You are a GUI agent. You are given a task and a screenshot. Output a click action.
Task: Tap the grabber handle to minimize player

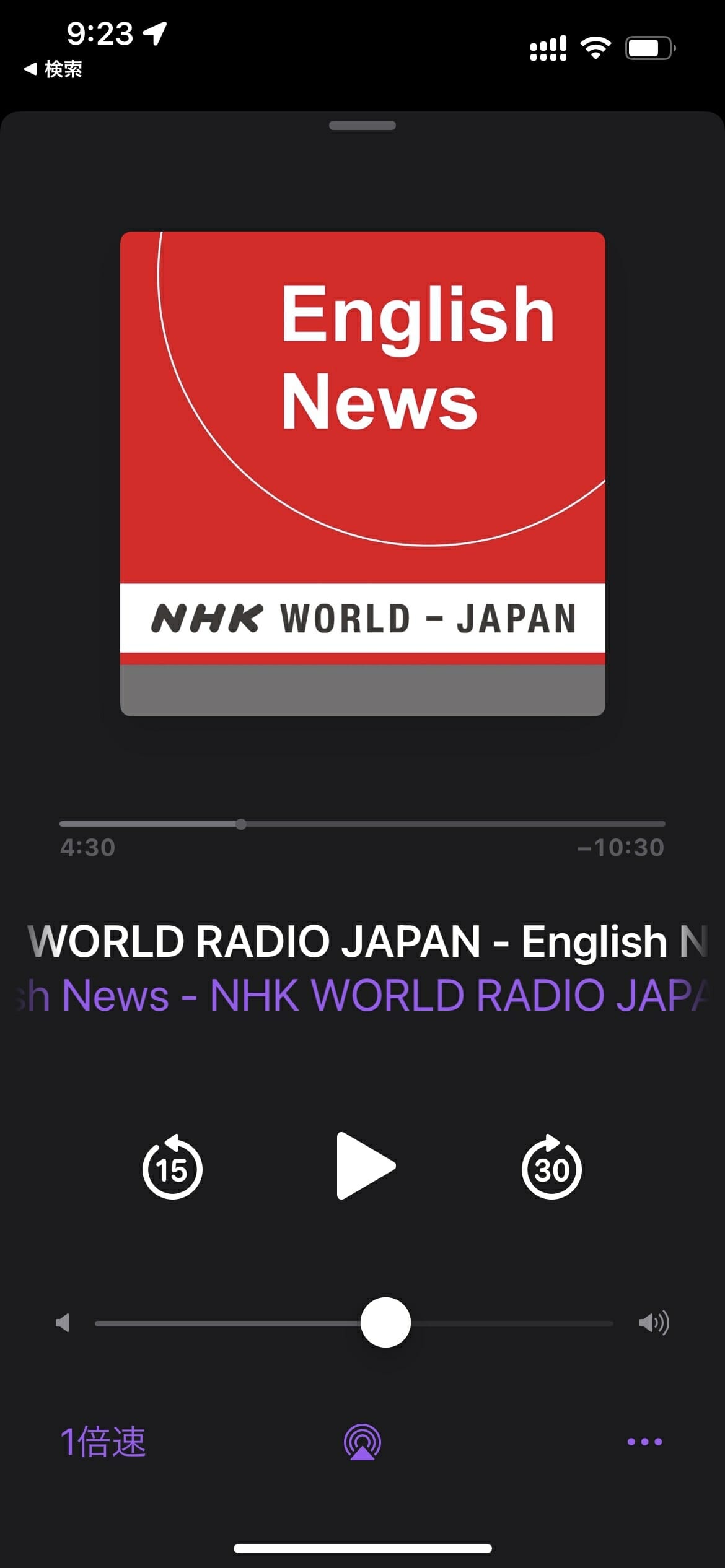click(x=362, y=126)
